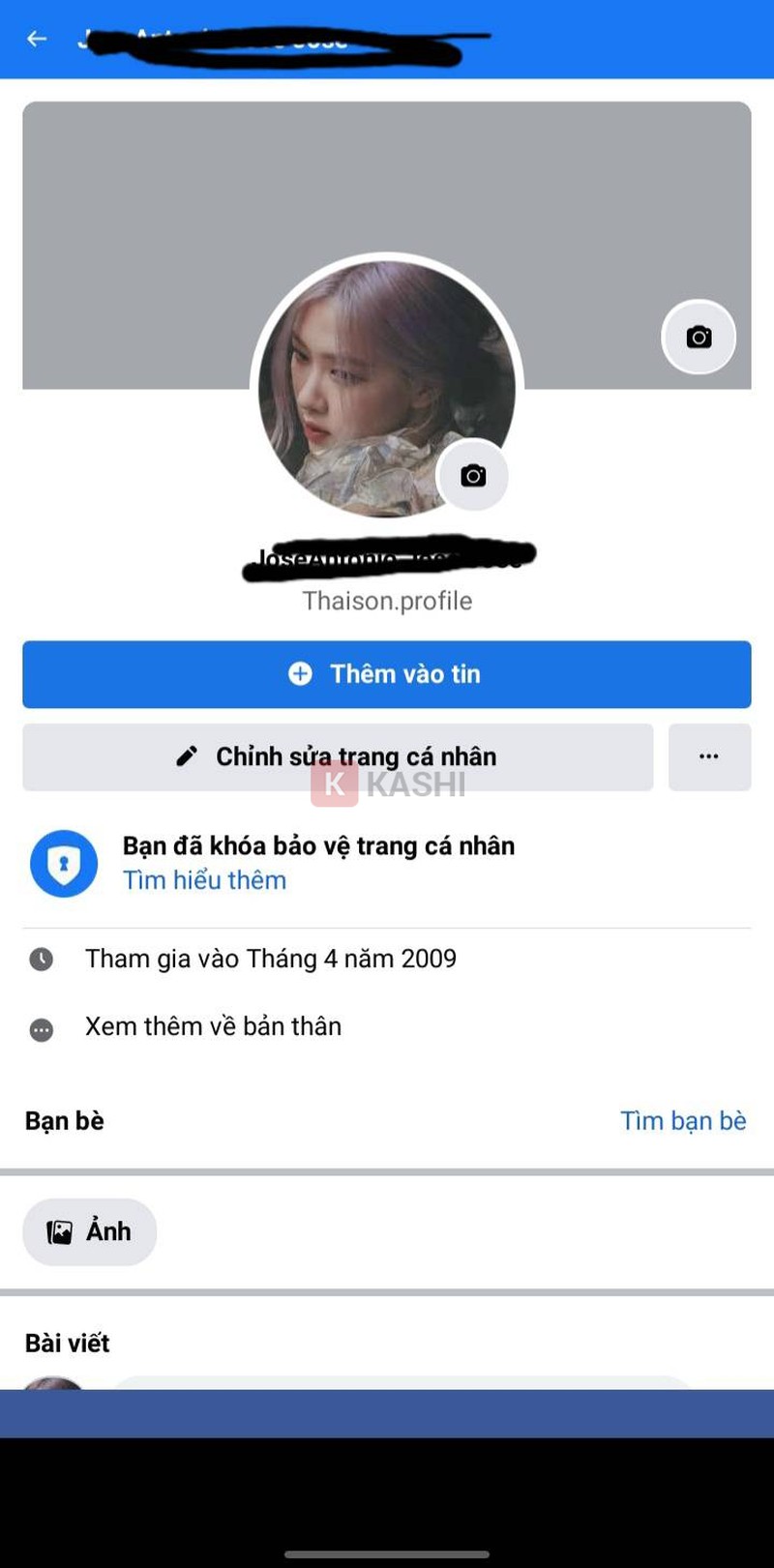Tap the Tìm bạn bè link

pos(684,1120)
